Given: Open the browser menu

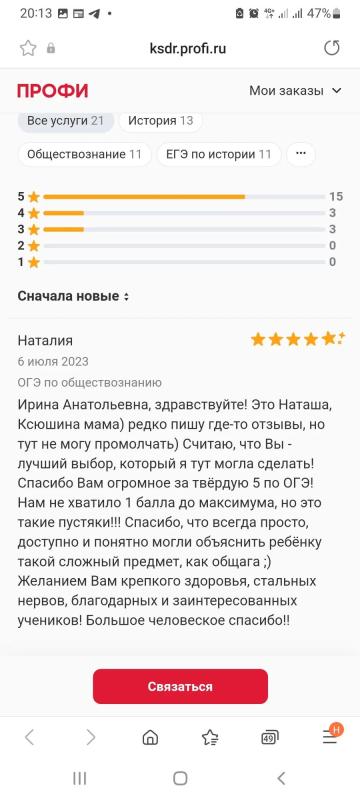Looking at the screenshot, I should (x=331, y=736).
